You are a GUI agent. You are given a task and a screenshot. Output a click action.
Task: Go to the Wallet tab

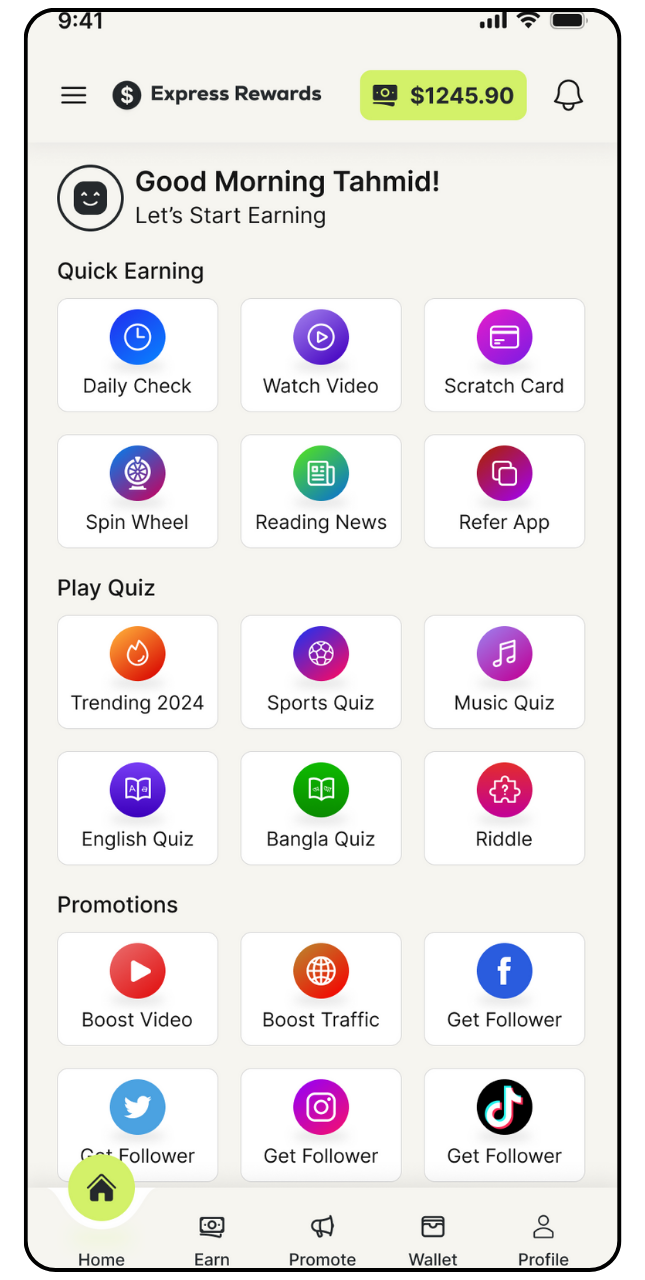pyautogui.click(x=433, y=1240)
